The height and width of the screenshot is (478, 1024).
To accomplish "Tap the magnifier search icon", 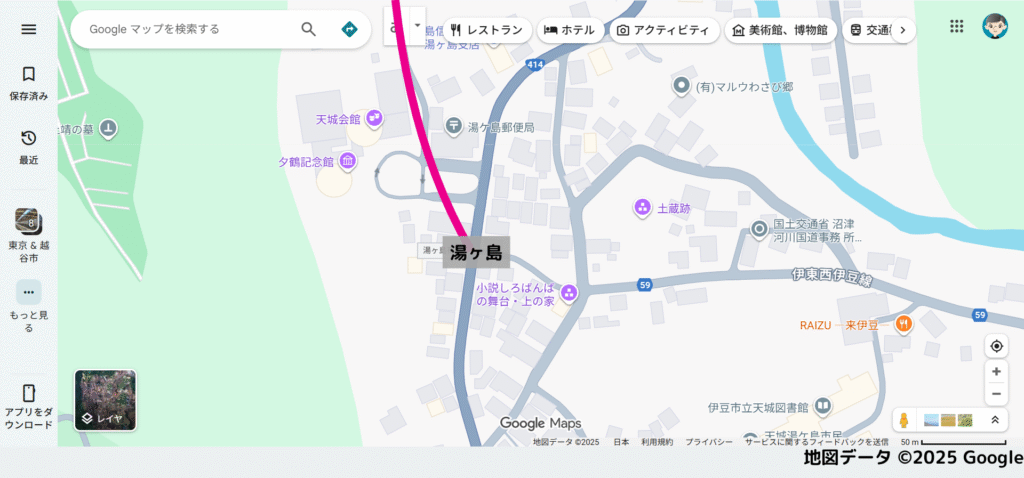I will pyautogui.click(x=309, y=29).
